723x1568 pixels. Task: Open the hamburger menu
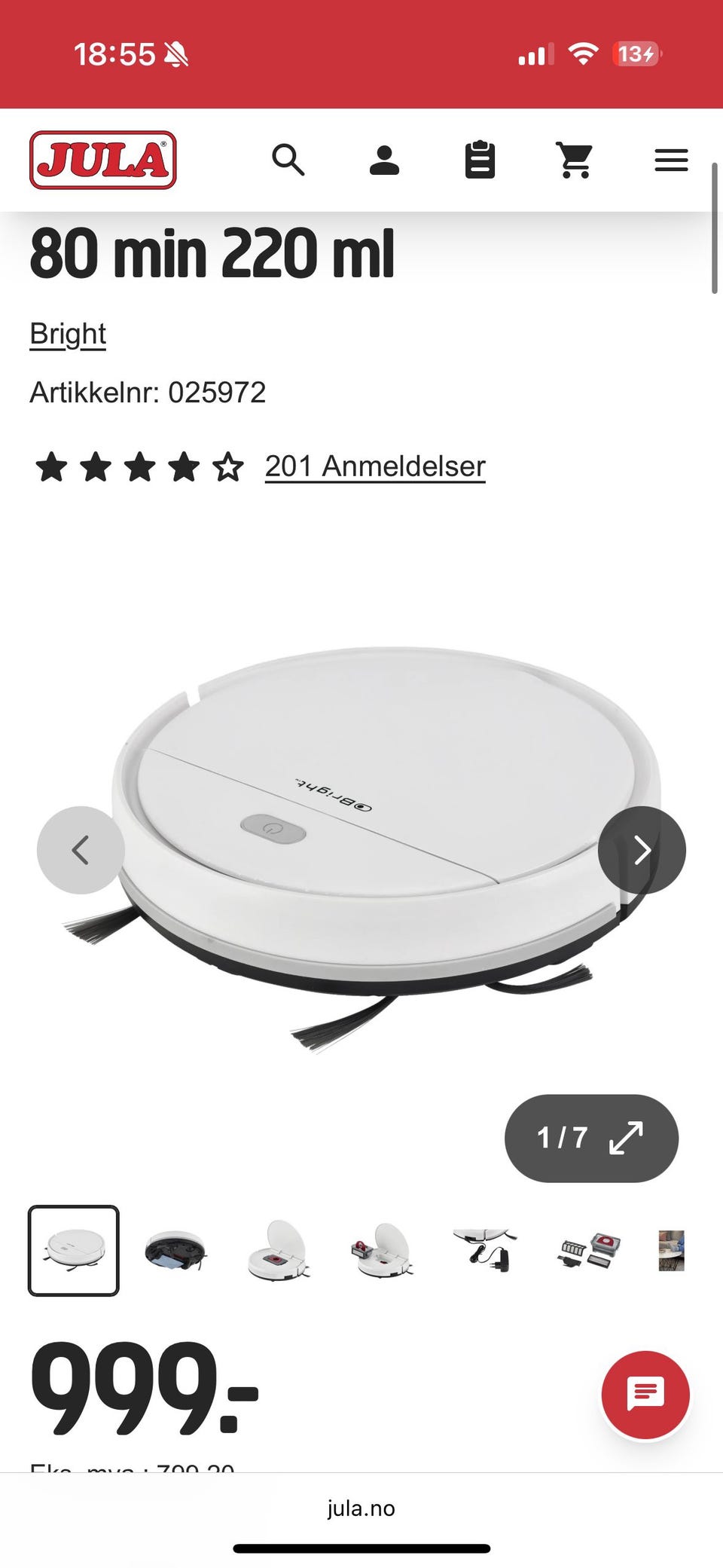pos(671,160)
